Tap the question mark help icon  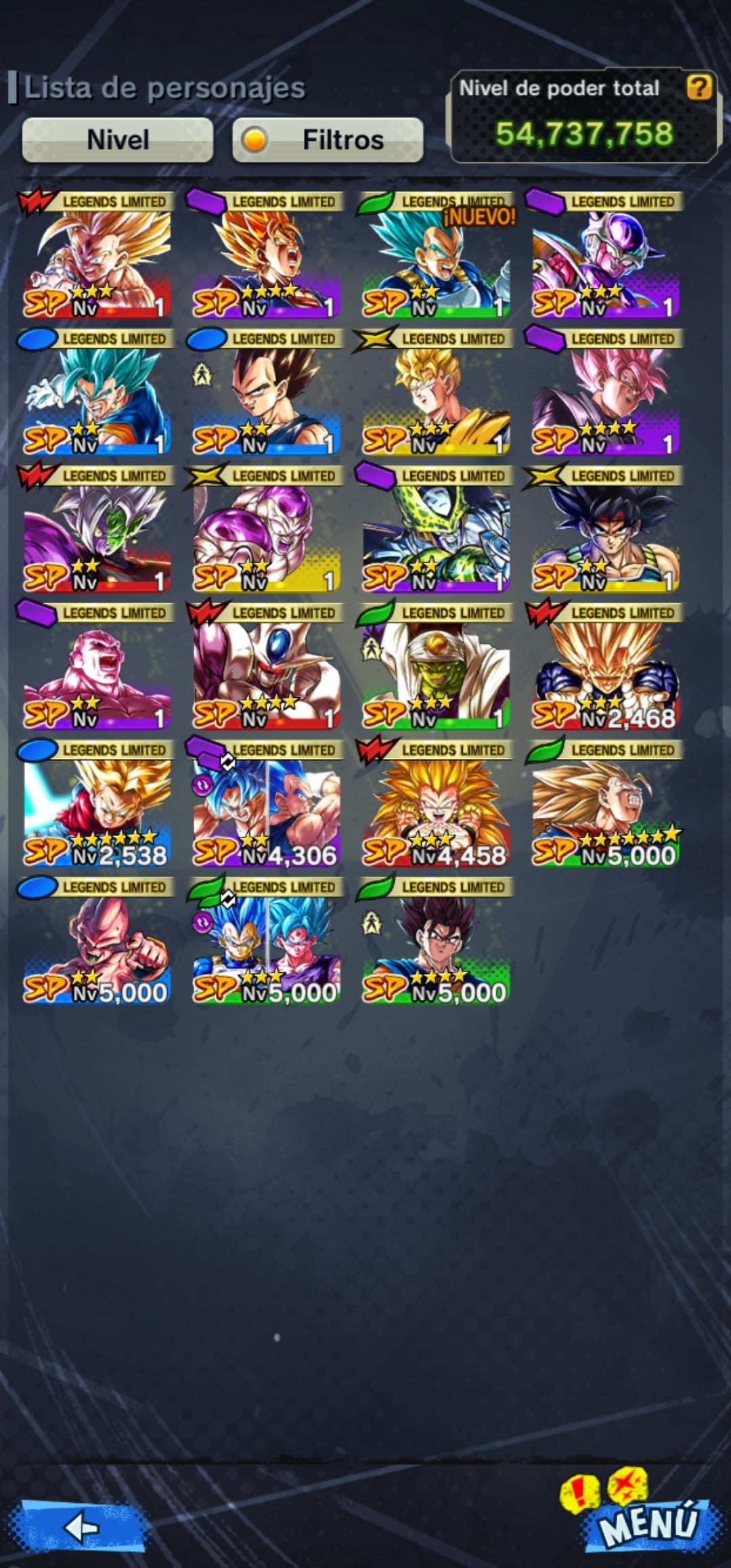tap(699, 87)
